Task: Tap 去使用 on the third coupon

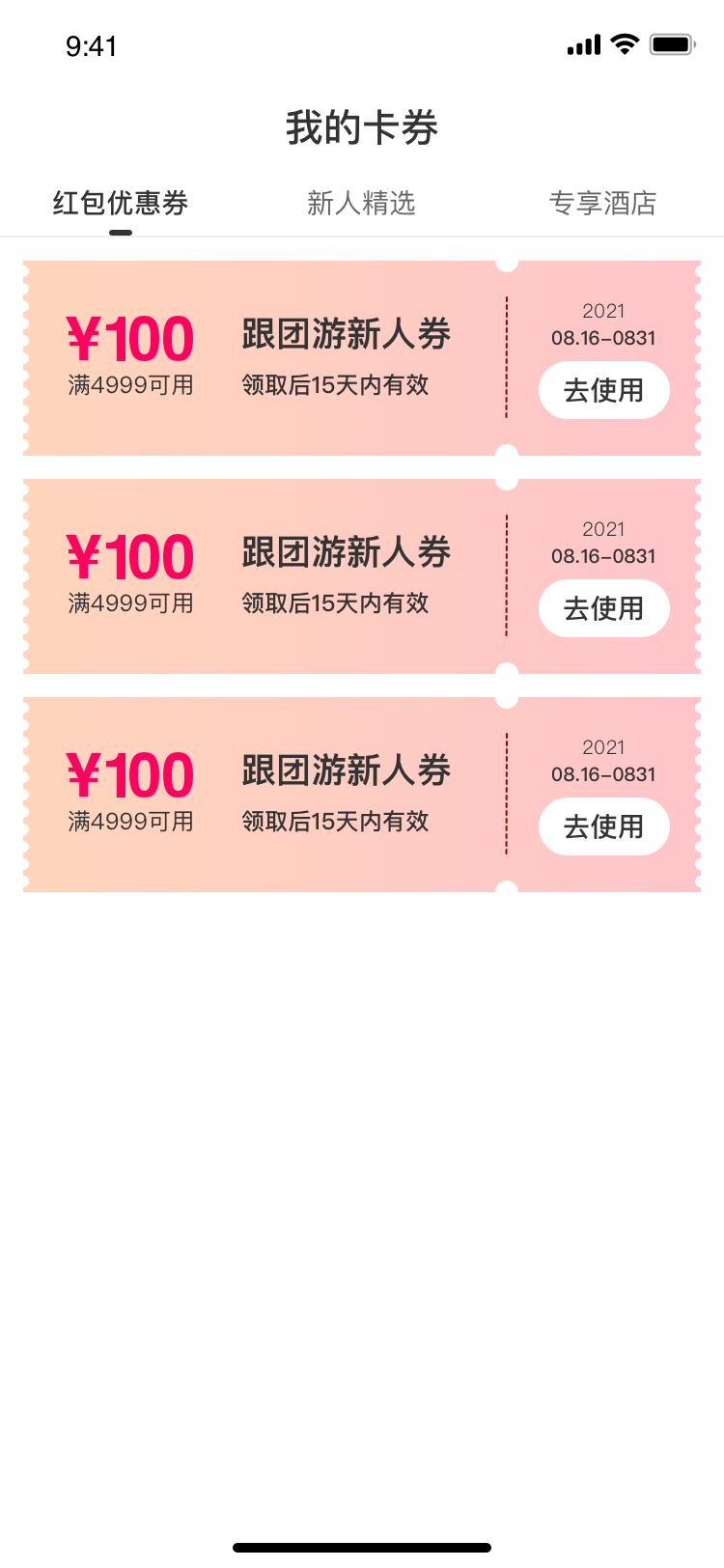Action: tap(603, 826)
